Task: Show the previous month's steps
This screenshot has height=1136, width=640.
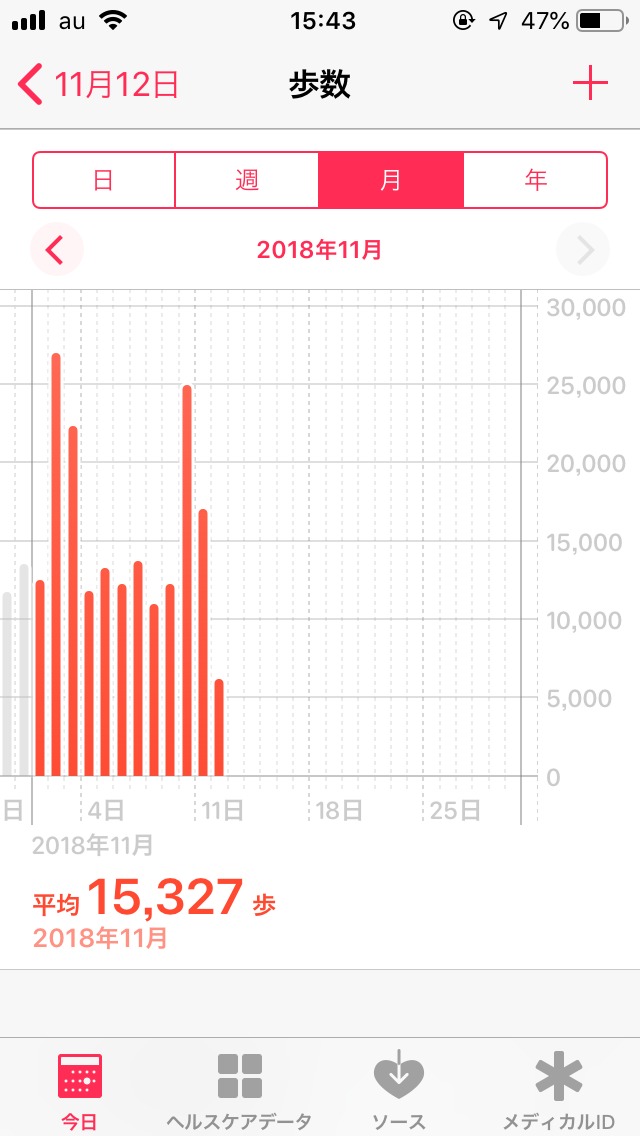Action: coord(56,249)
